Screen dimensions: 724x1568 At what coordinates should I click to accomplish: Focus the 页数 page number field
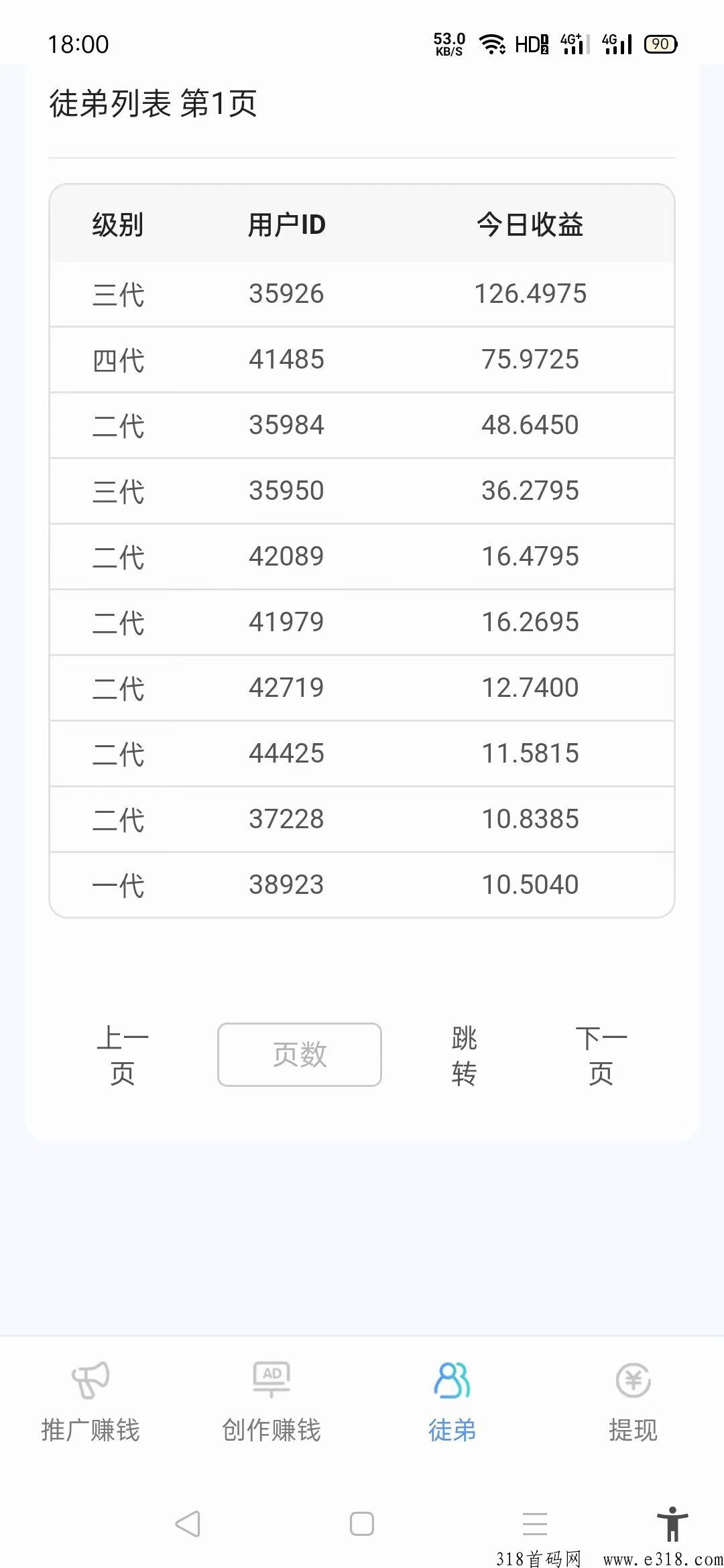click(300, 1055)
